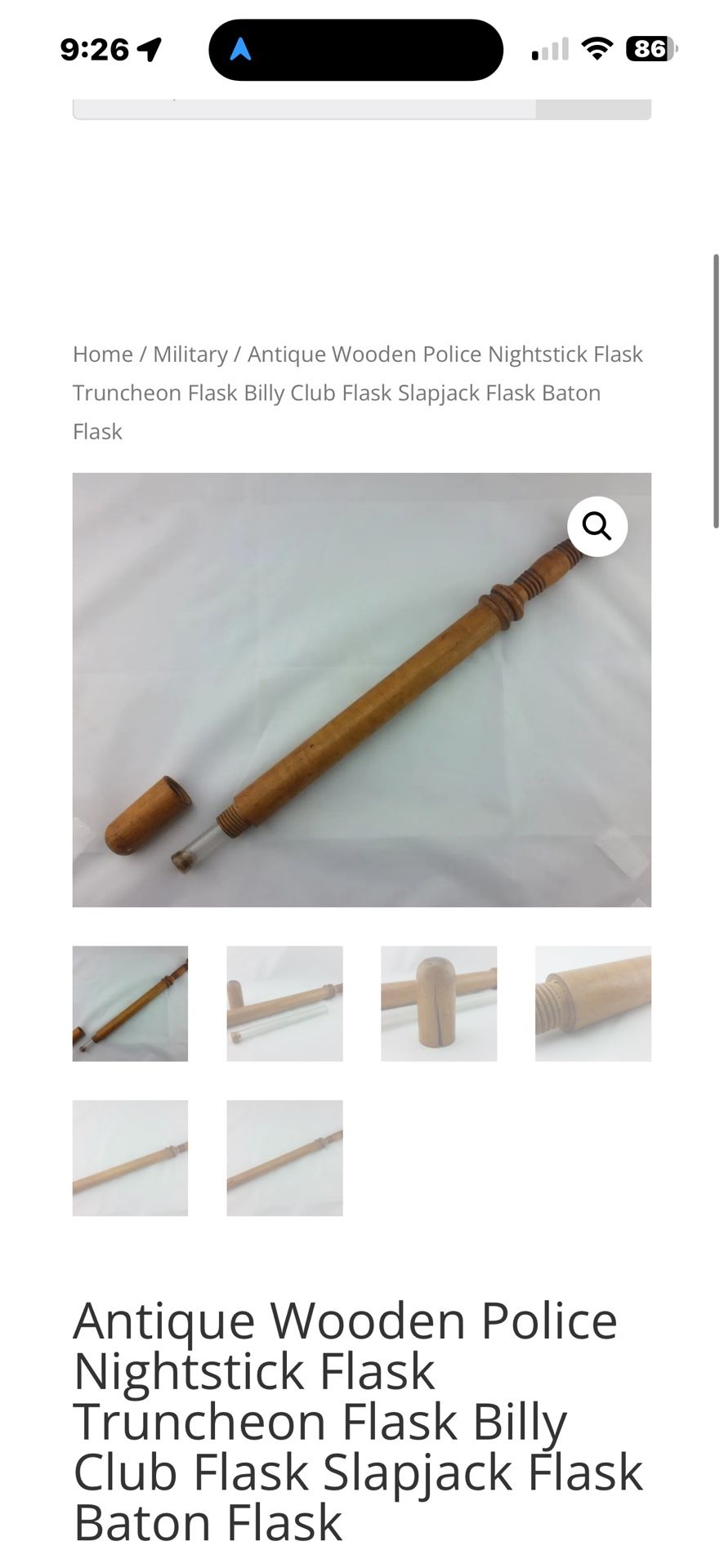Select the first thumbnail with the darker nightstick
The image size is (724, 1568).
pos(130,1003)
